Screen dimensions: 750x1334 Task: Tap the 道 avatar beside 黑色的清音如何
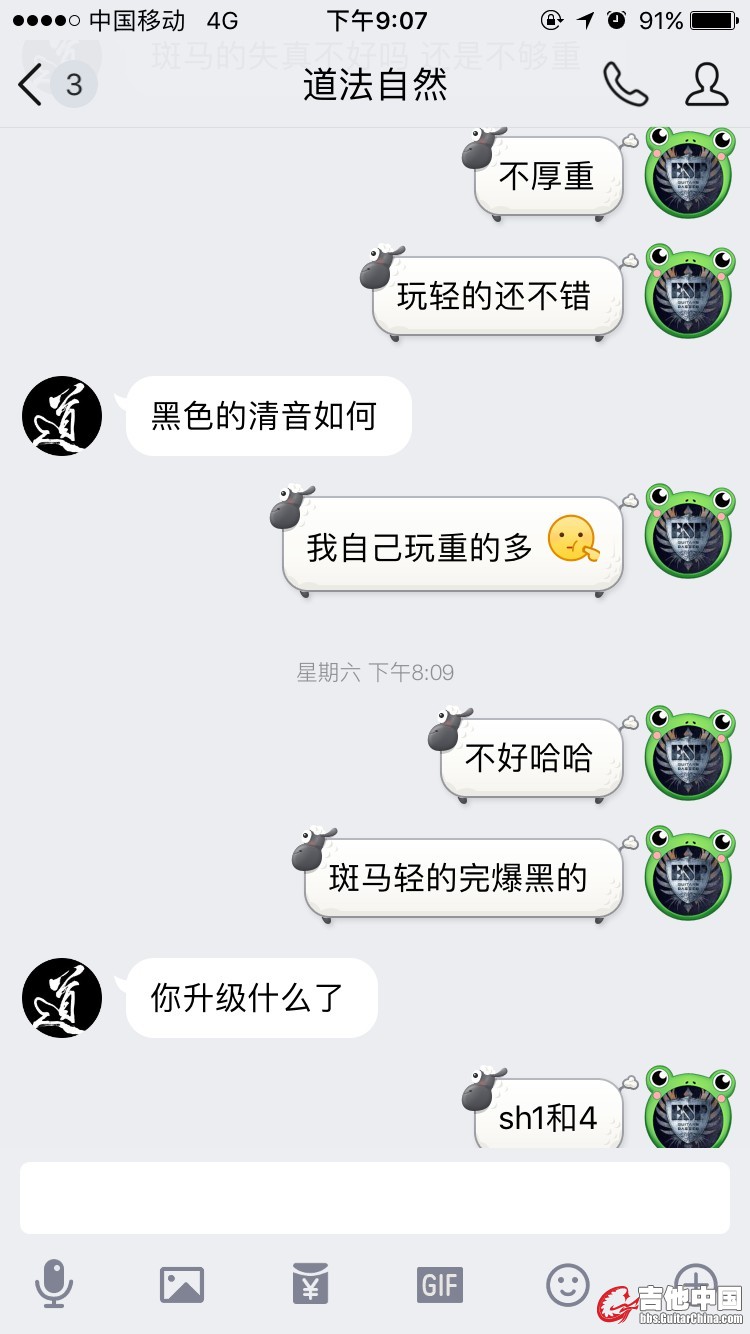tap(62, 416)
